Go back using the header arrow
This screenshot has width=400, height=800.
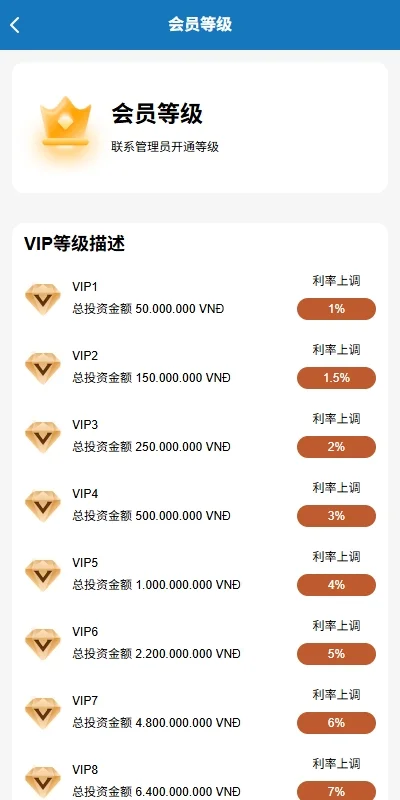pyautogui.click(x=15, y=24)
